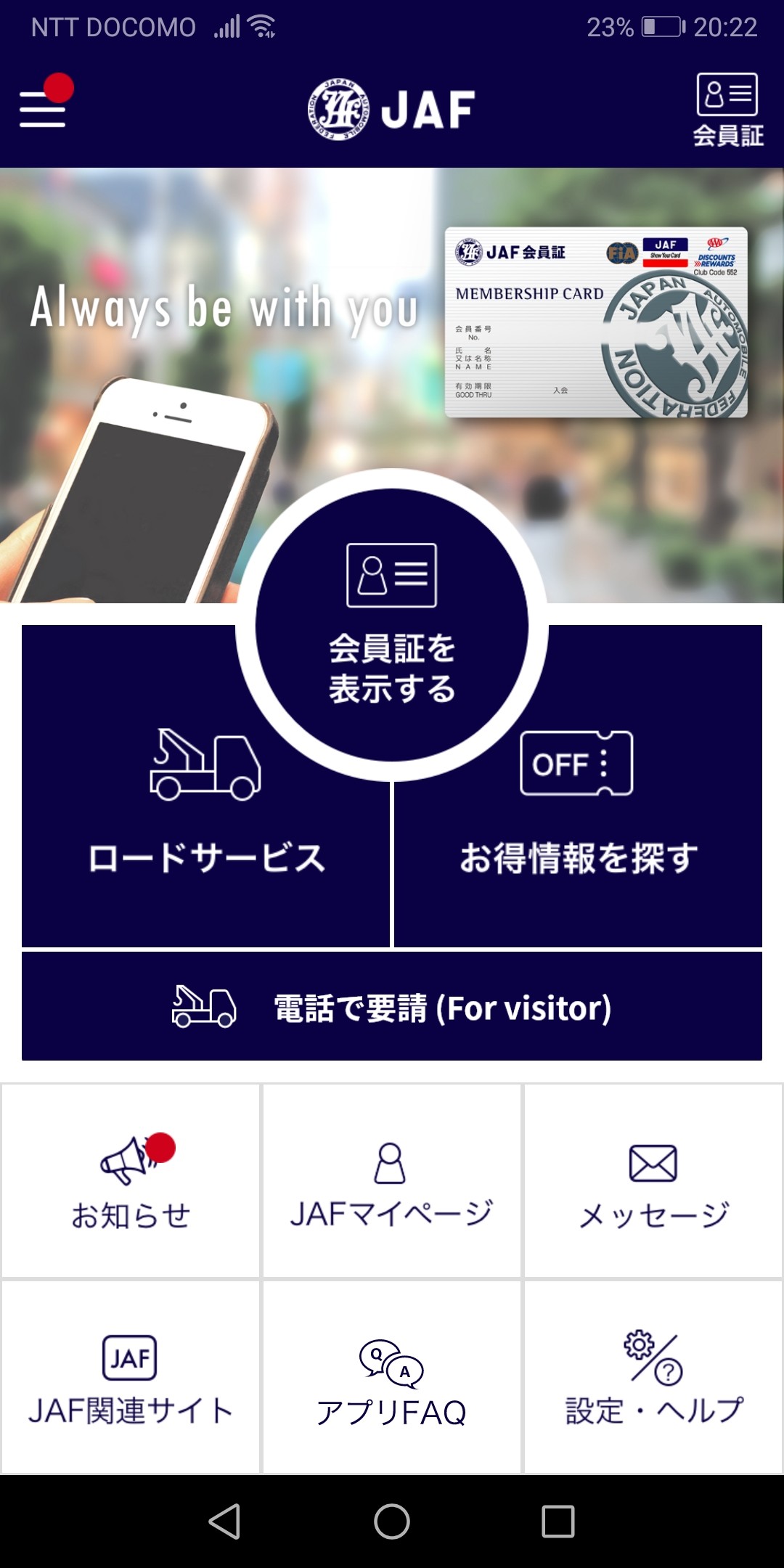Open お知らせ notifications
The width and height of the screenshot is (784, 1568).
click(x=131, y=1181)
